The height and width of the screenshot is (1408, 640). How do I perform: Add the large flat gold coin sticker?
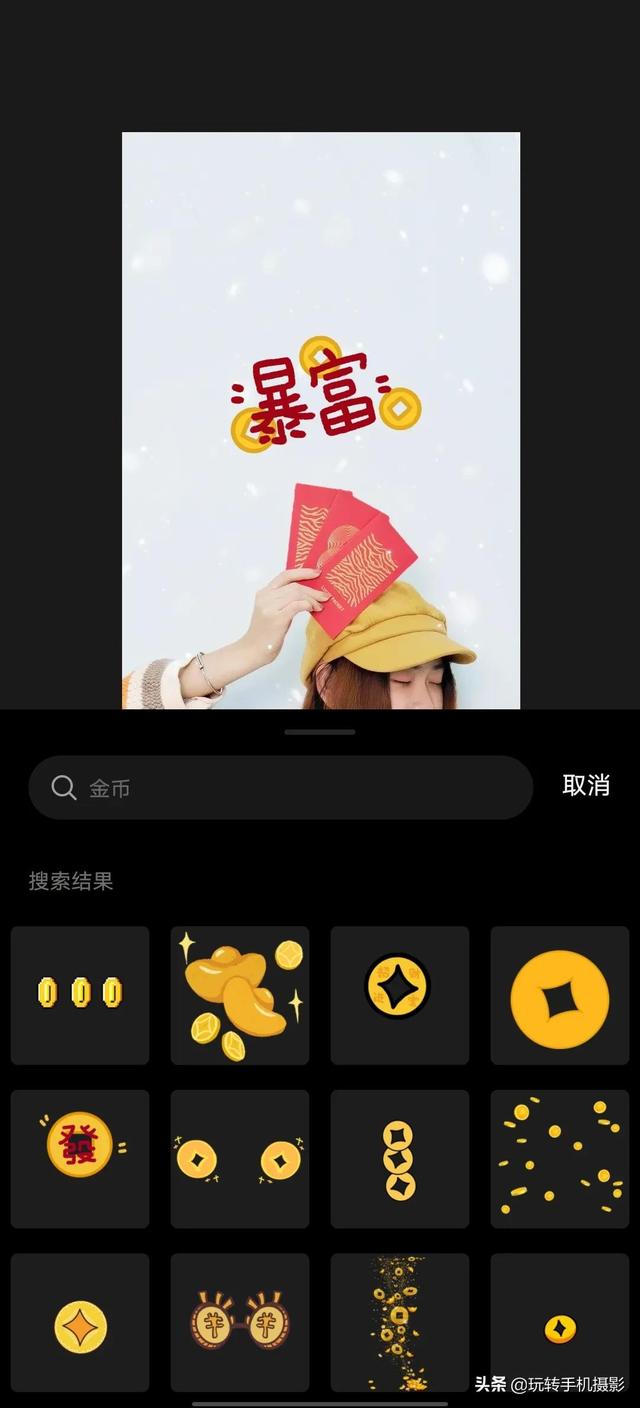coord(560,995)
